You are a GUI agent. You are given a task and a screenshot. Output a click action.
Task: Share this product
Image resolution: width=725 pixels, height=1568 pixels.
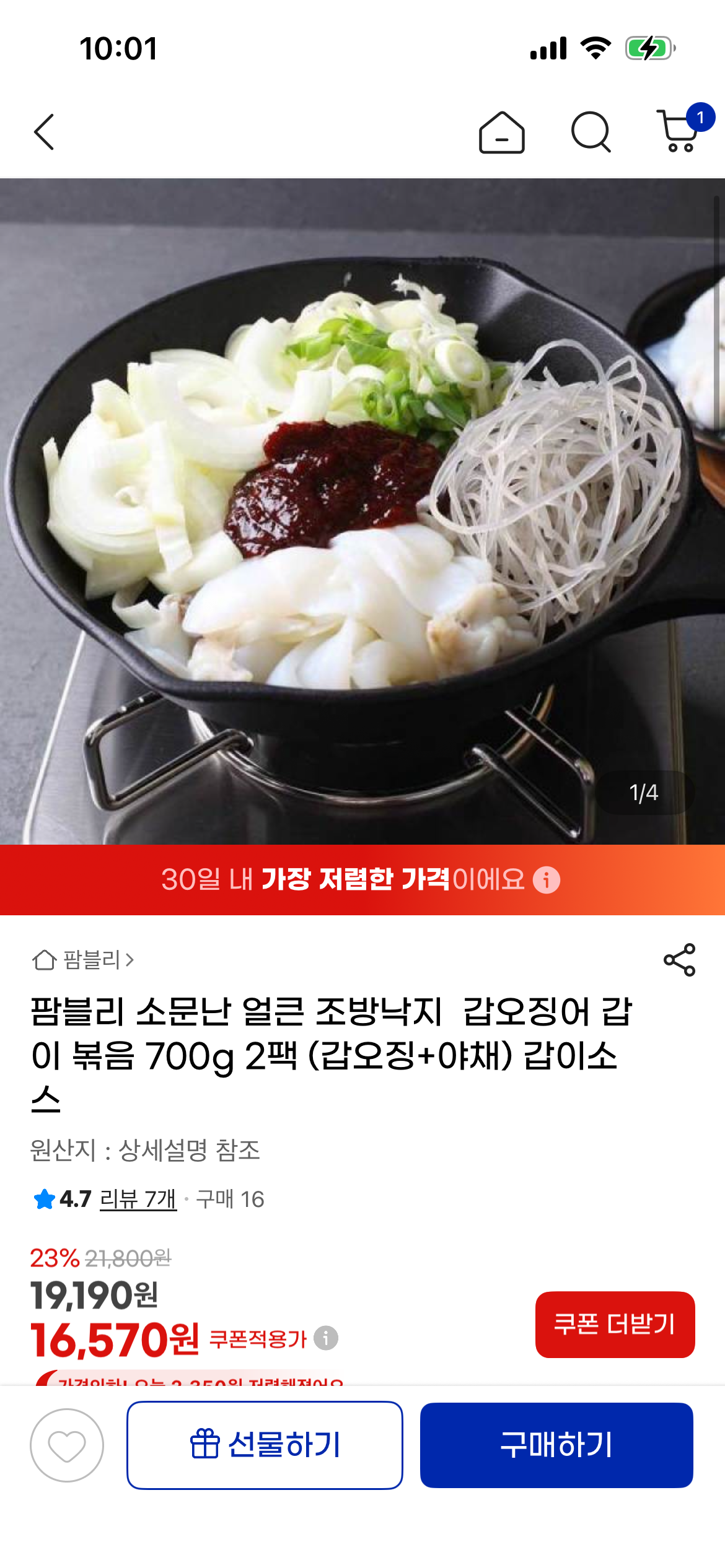pyautogui.click(x=679, y=960)
